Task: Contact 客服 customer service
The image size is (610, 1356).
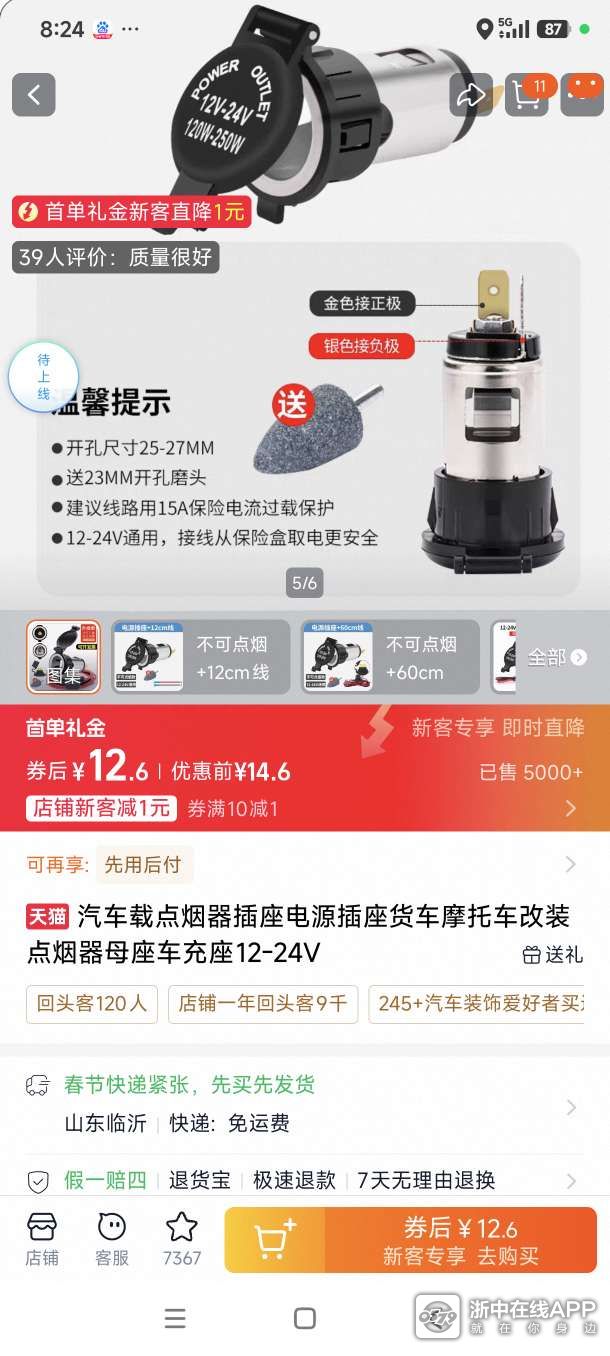Action: (112, 1239)
